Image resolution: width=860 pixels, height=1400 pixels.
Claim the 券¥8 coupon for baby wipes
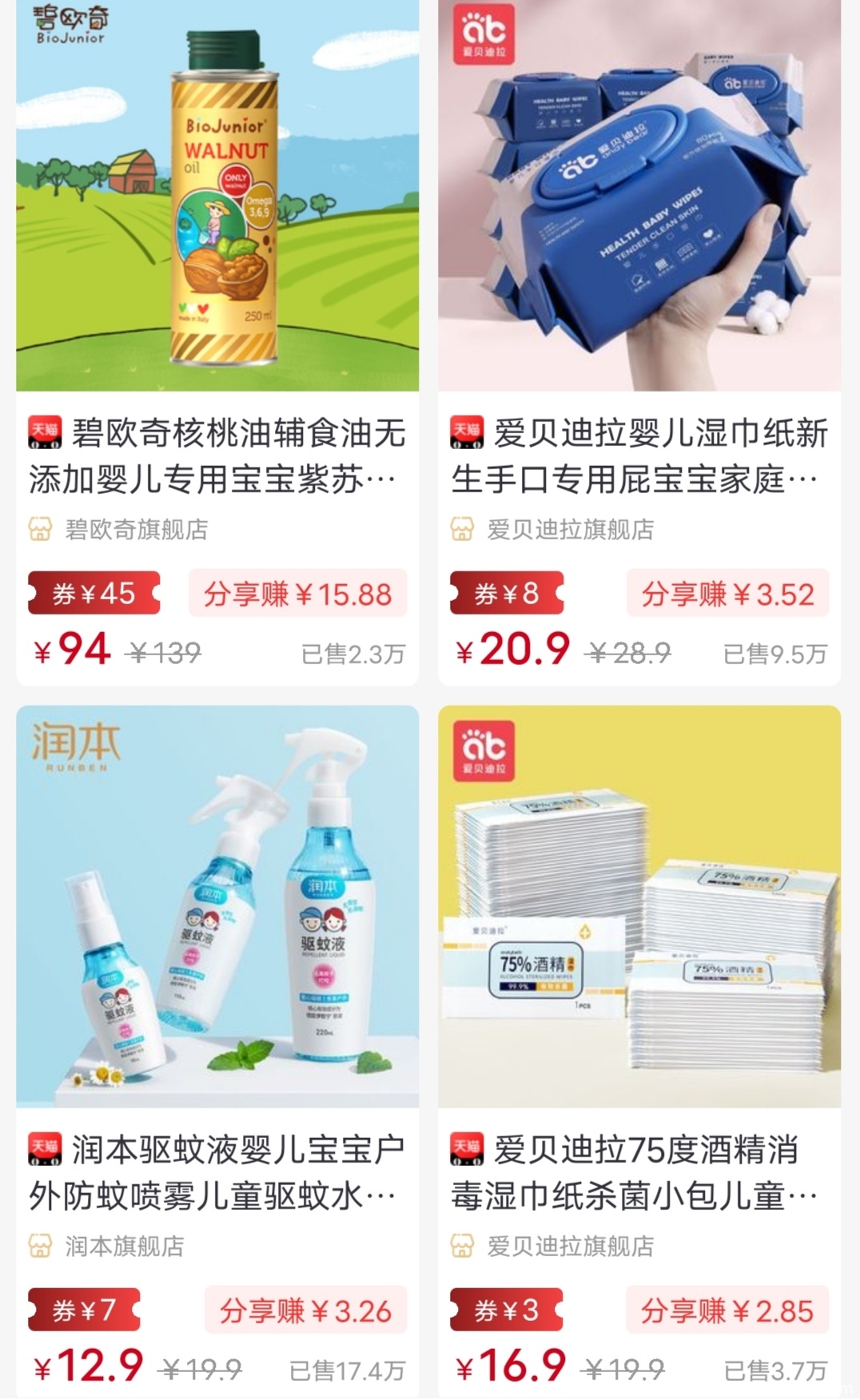click(507, 594)
